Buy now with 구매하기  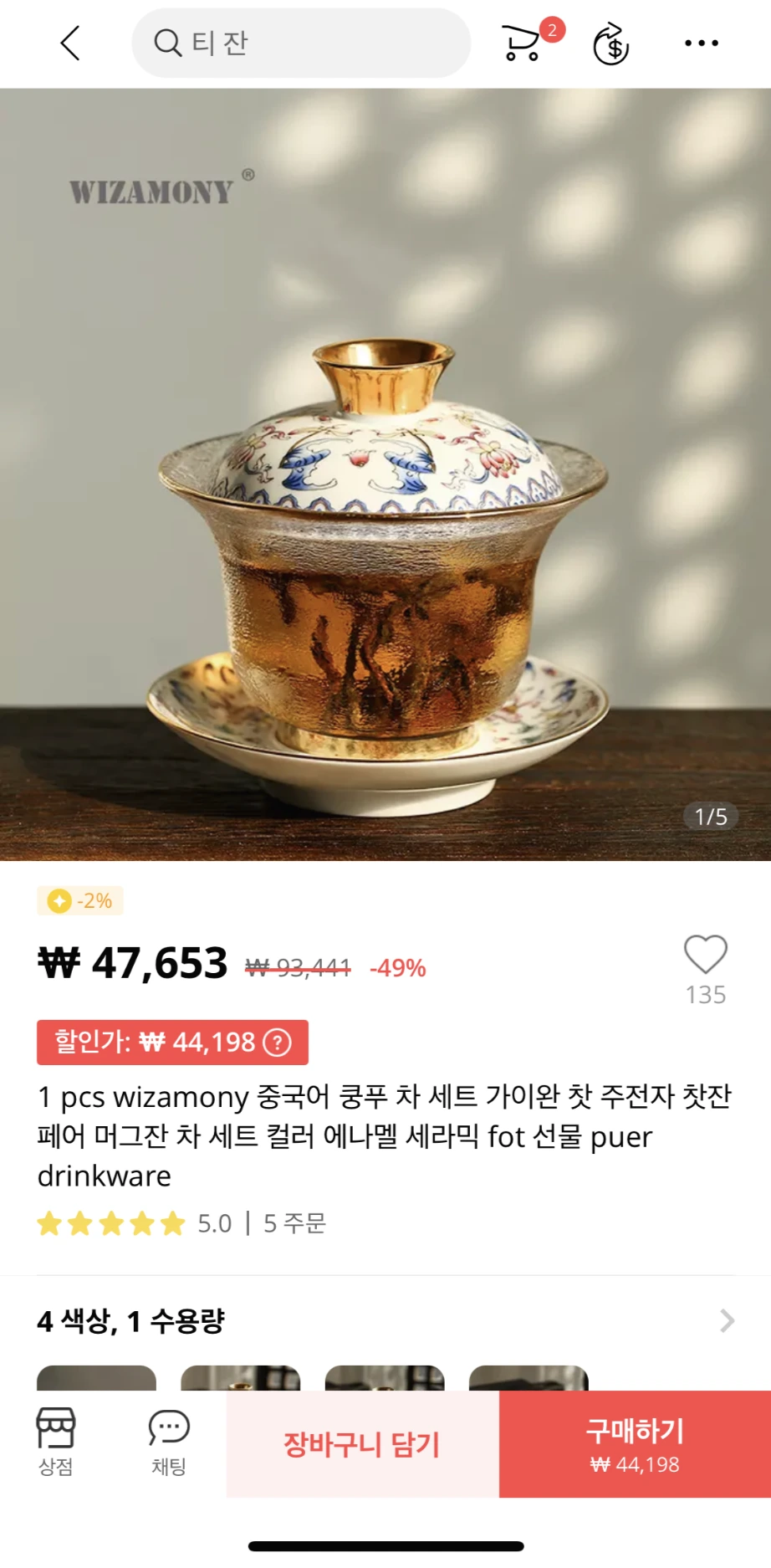635,1444
